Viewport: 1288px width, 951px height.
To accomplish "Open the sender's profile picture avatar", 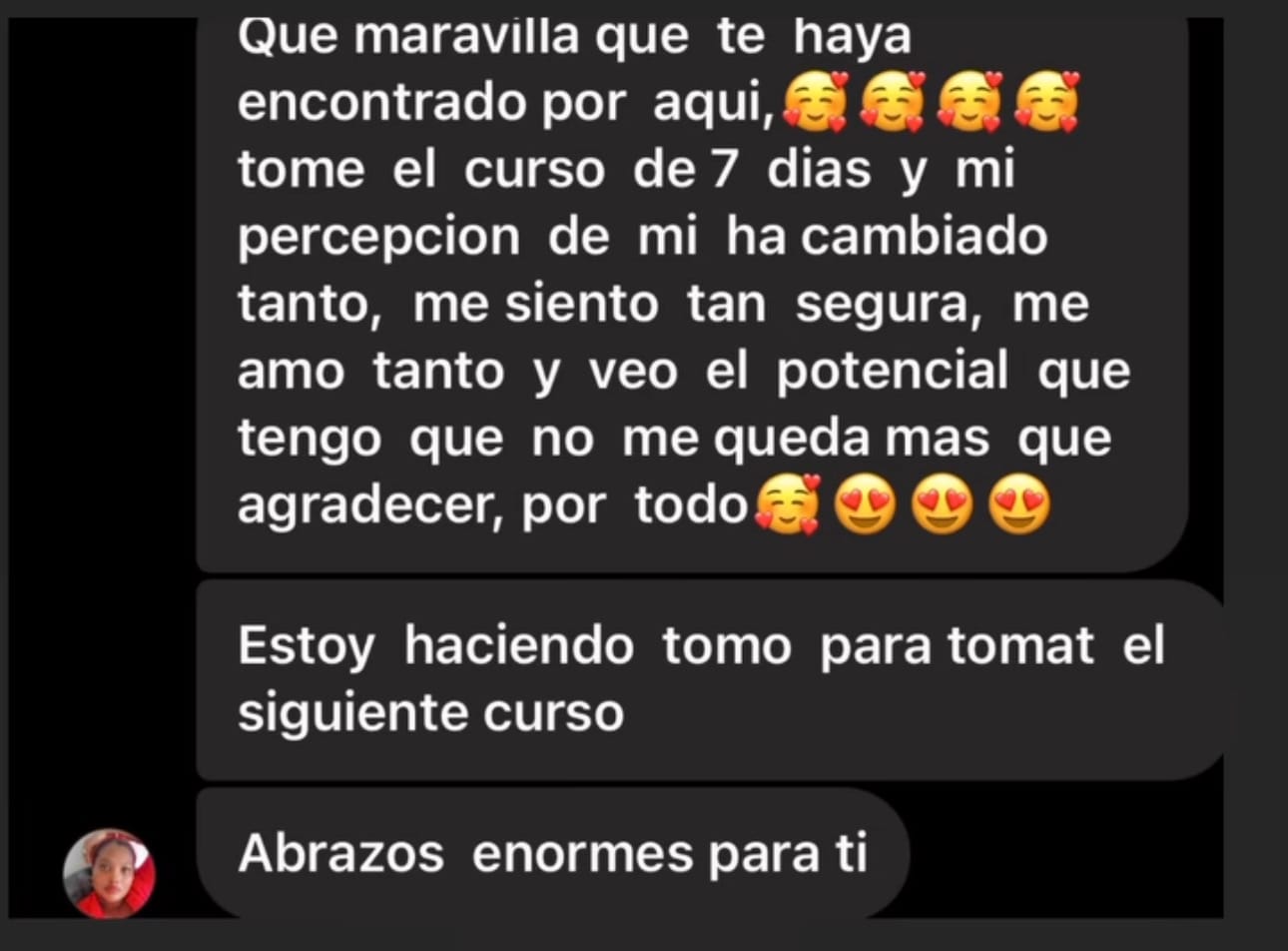I will tap(109, 873).
